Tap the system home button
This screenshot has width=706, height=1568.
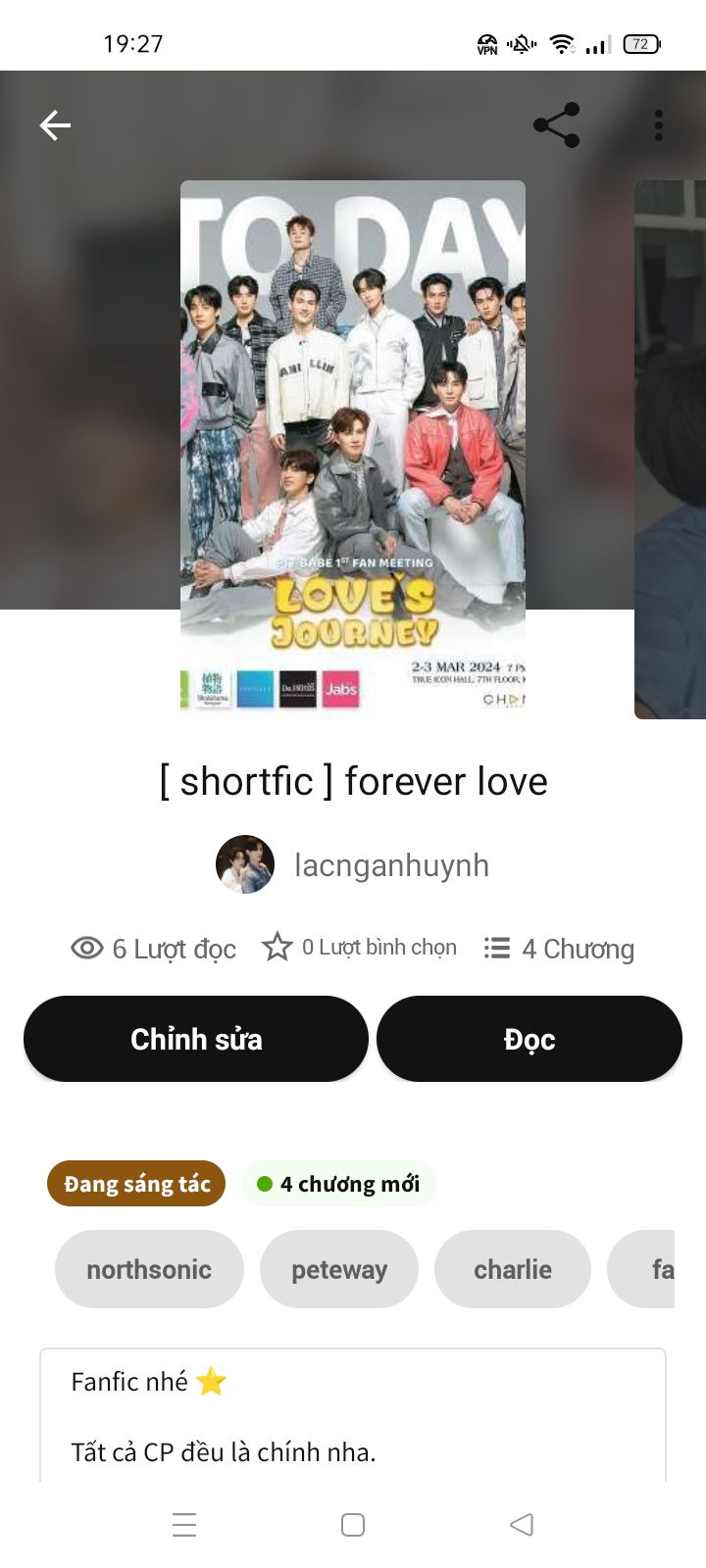pyautogui.click(x=353, y=1525)
